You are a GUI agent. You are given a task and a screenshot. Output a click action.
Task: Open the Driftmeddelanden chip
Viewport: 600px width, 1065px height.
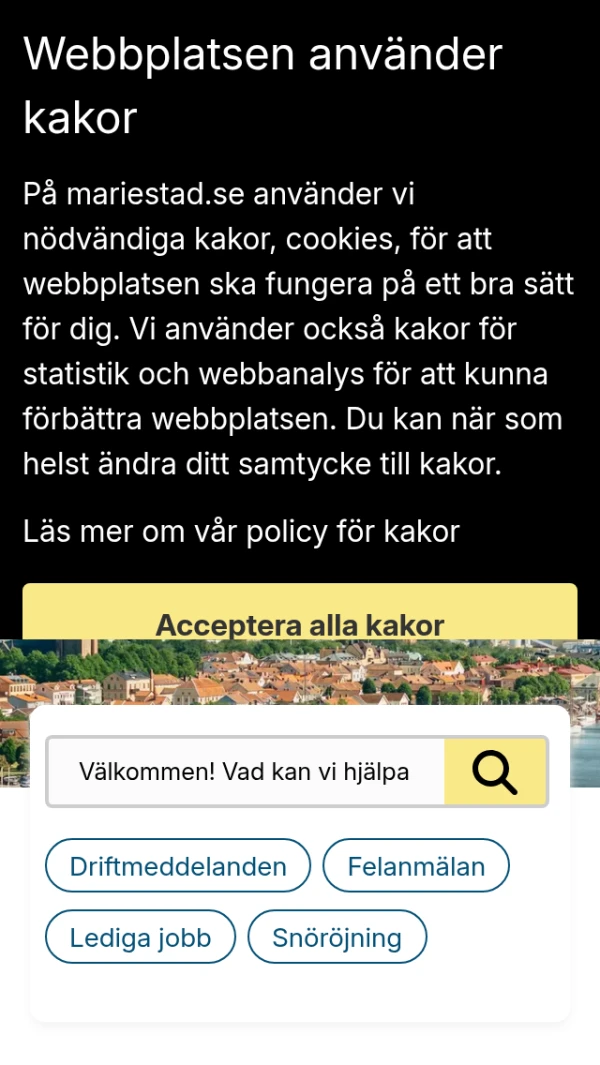click(178, 866)
